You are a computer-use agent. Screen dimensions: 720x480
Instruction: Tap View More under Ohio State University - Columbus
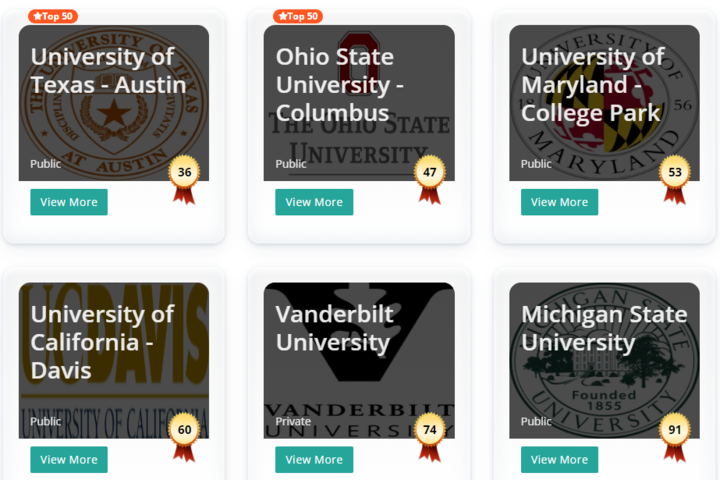(314, 202)
